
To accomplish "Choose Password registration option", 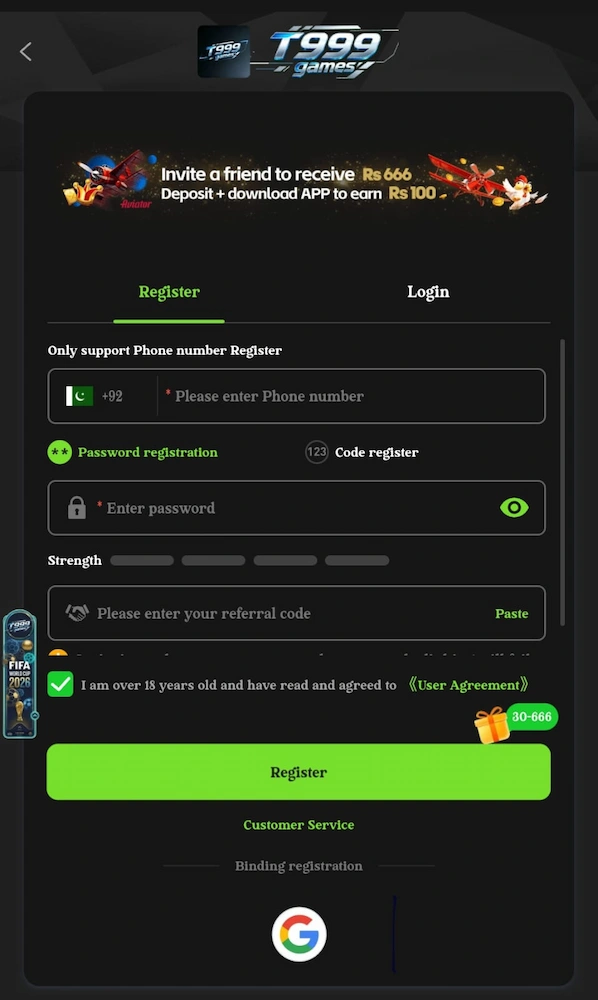I will [x=133, y=452].
